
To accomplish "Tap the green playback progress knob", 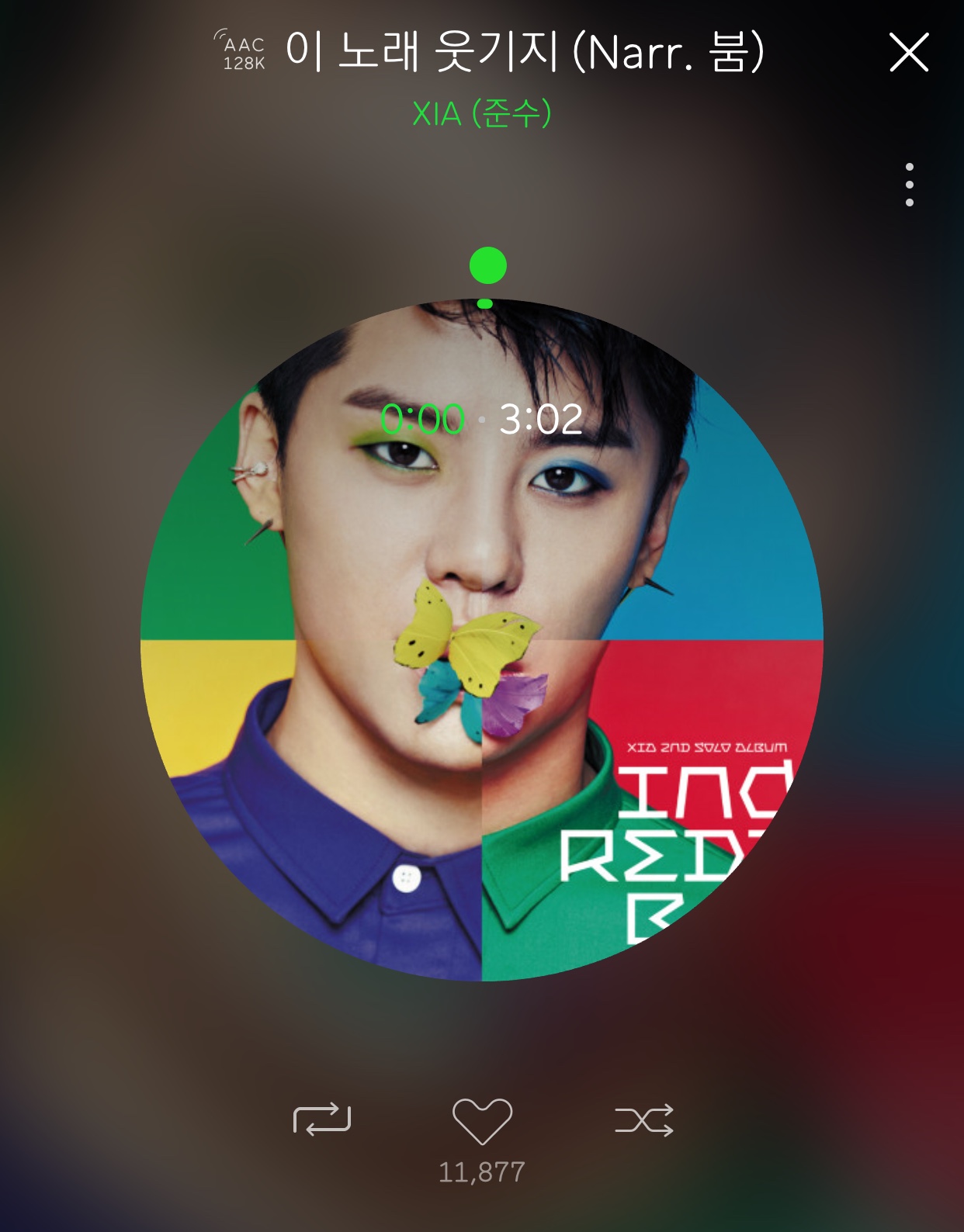I will coord(487,266).
